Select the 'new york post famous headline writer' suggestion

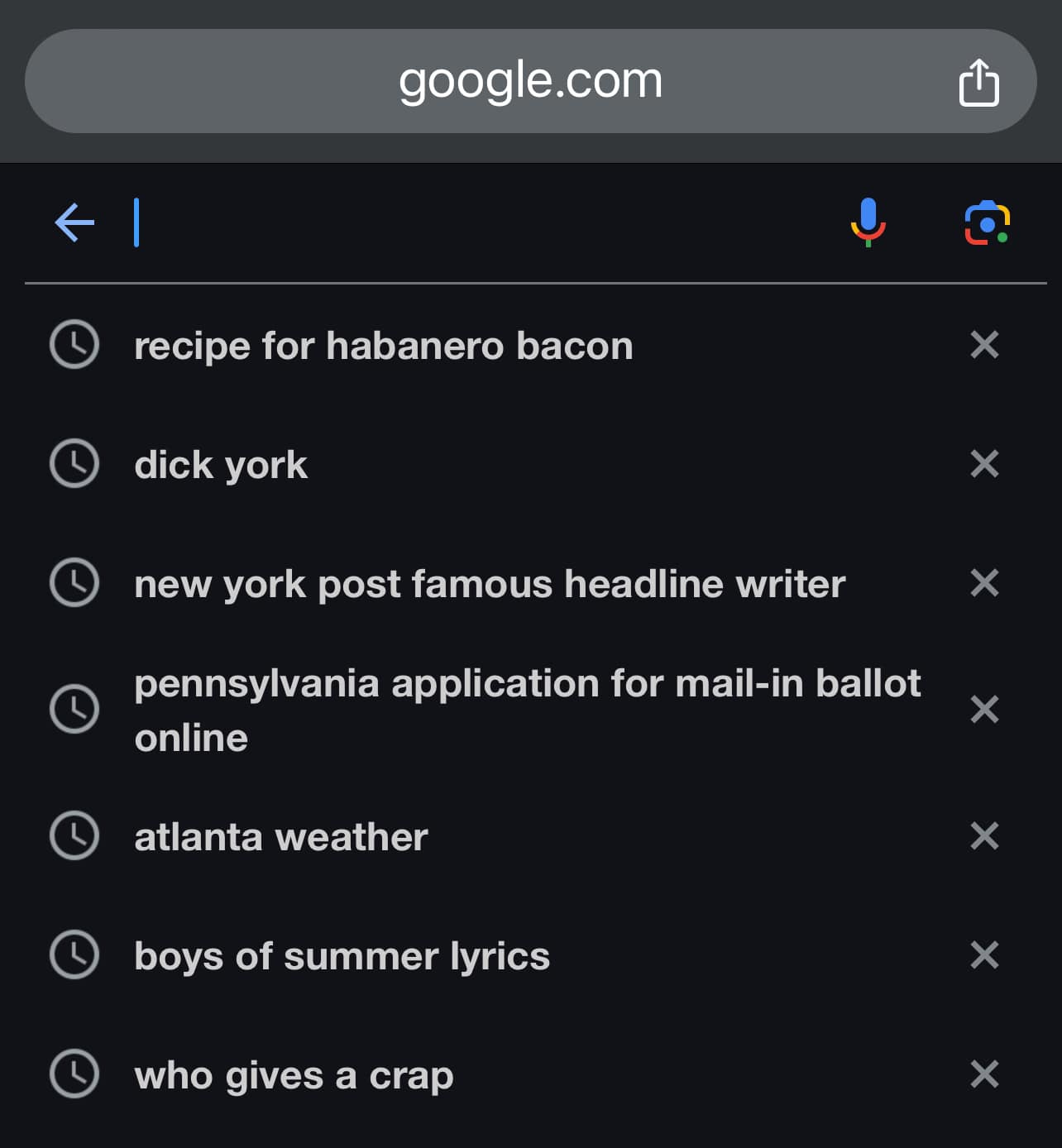tap(490, 584)
